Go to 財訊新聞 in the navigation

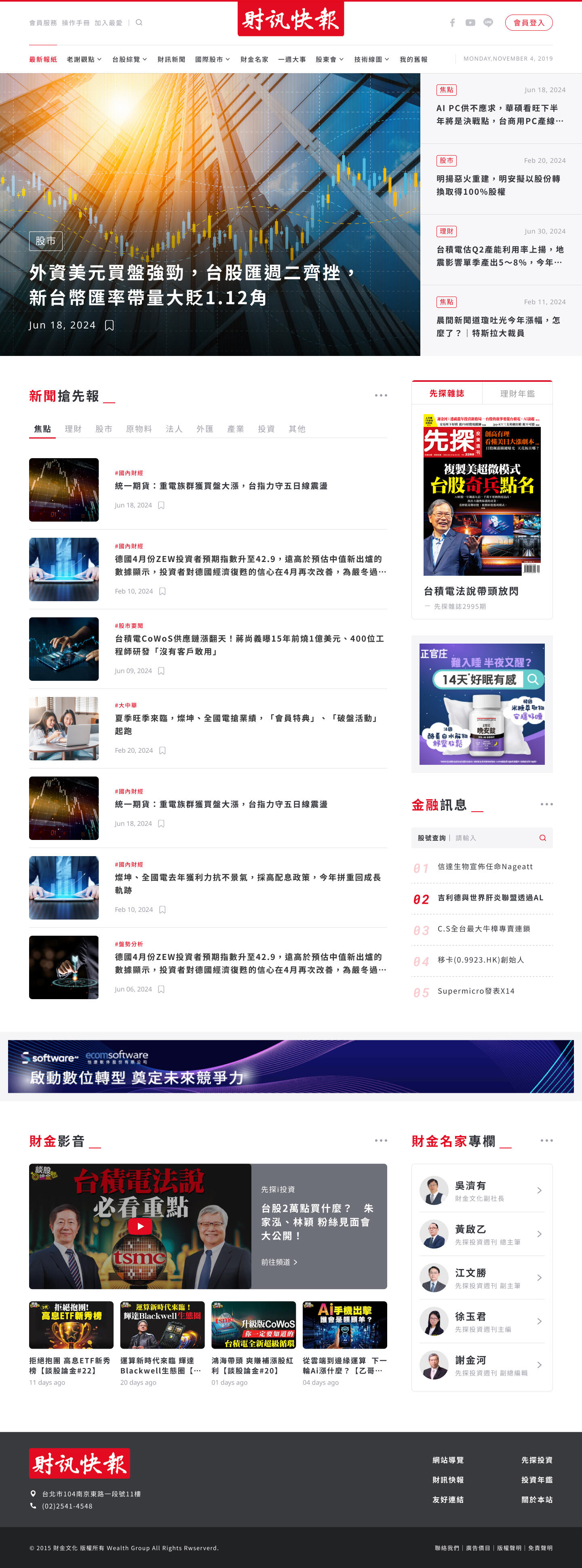click(171, 60)
